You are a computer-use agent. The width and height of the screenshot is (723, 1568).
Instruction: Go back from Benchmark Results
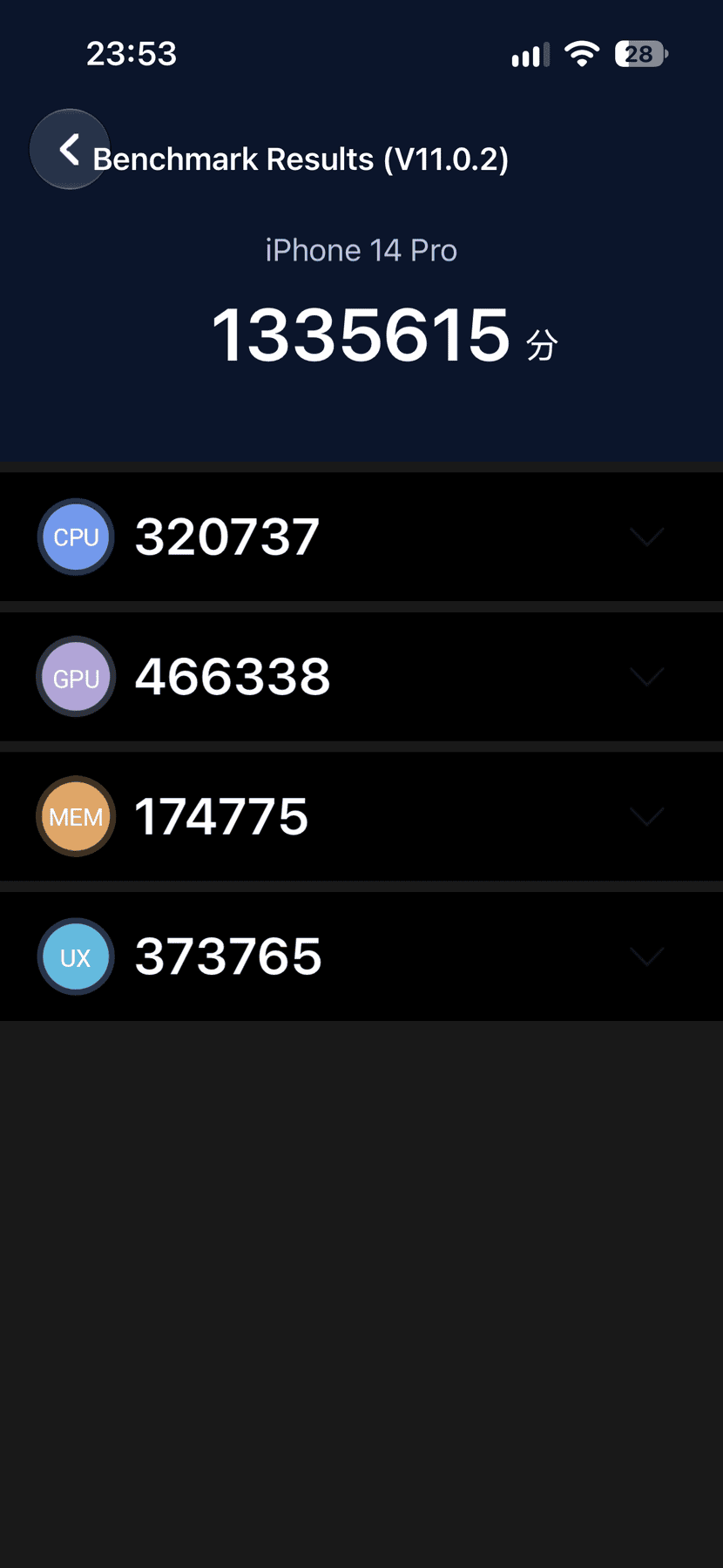70,150
